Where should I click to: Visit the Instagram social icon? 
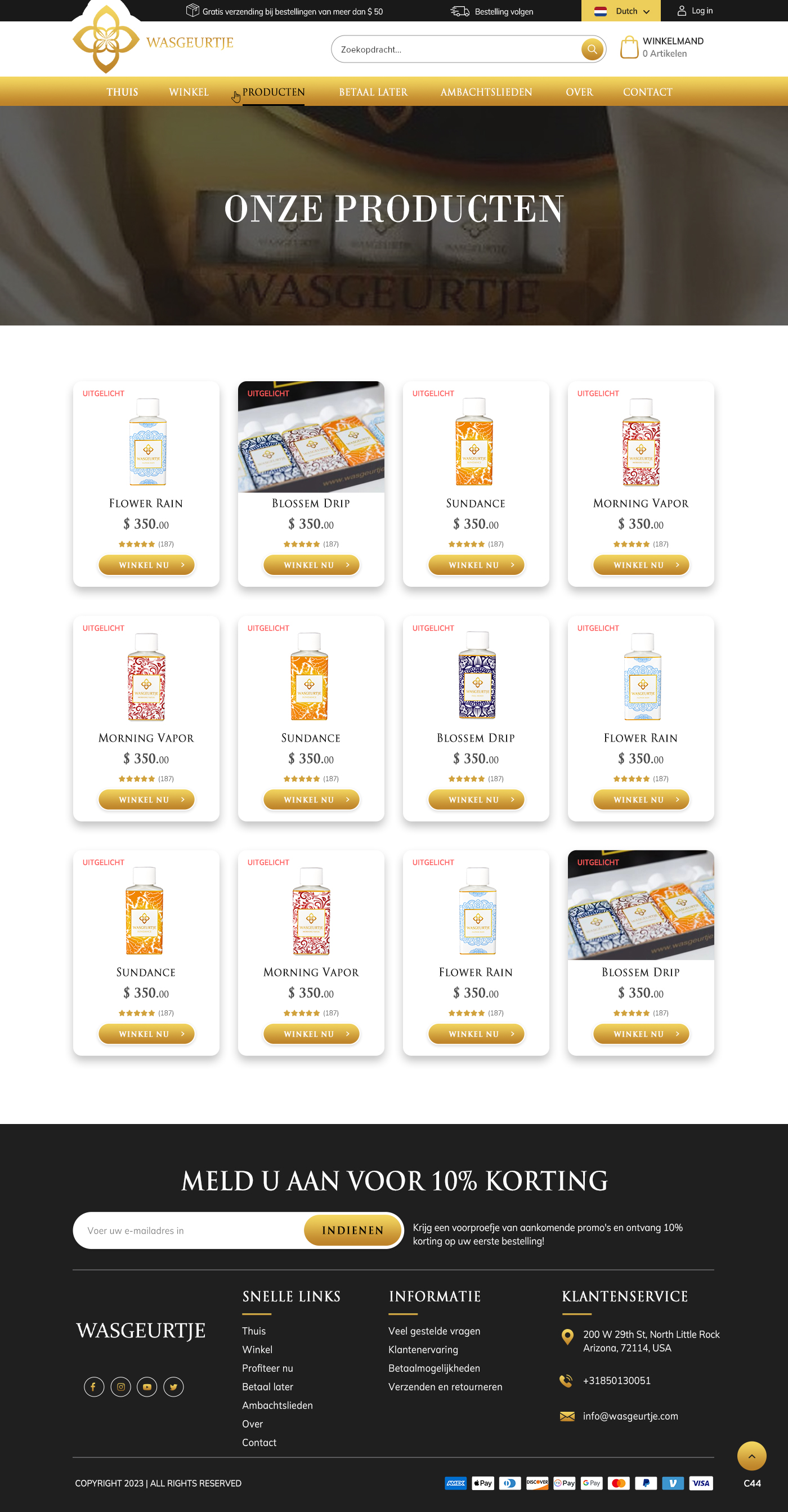click(121, 1387)
